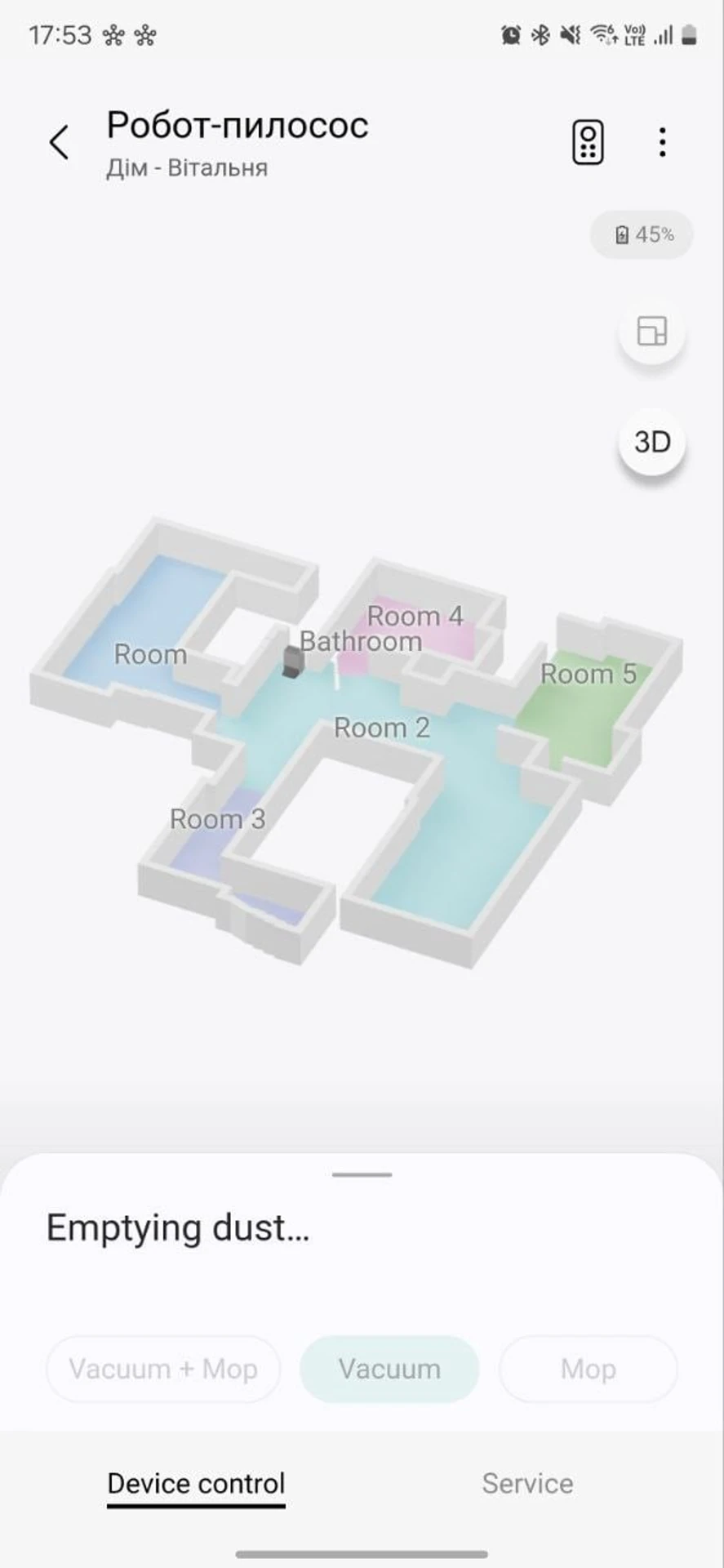Select Mop only mode
The height and width of the screenshot is (1568, 724).
[588, 1369]
